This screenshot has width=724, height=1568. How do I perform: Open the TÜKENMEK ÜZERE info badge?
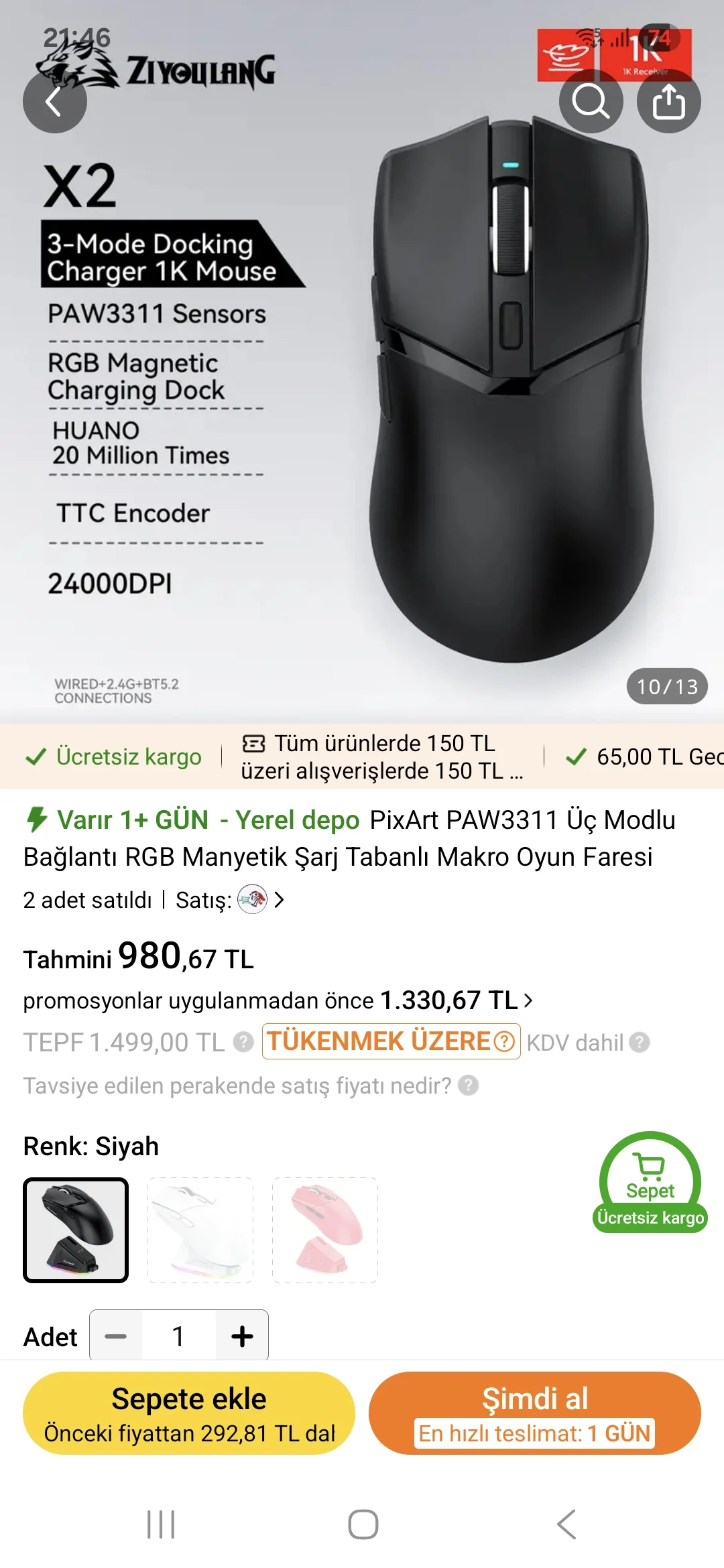[x=391, y=1041]
